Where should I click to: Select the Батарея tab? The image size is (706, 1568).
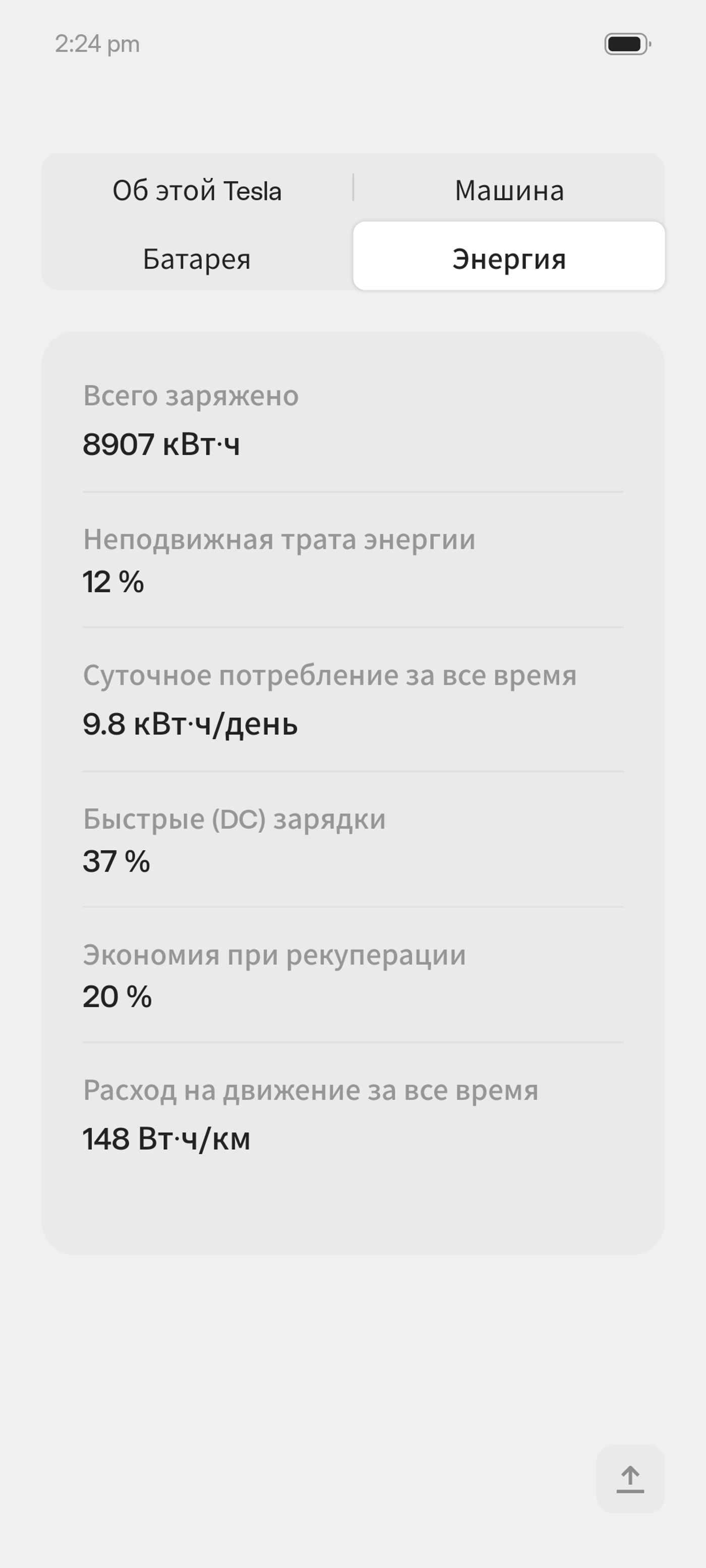point(197,259)
